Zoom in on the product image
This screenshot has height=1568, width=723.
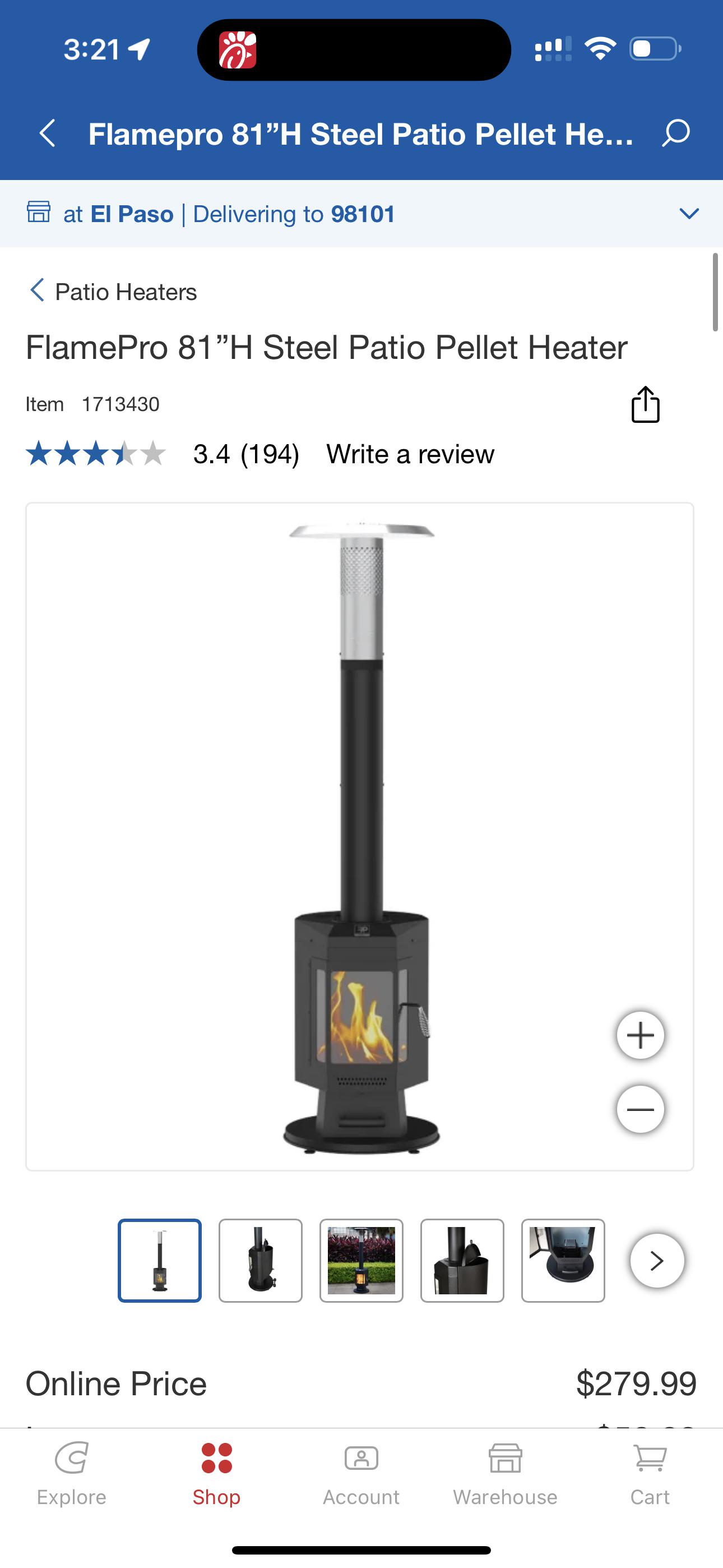pyautogui.click(x=639, y=1034)
